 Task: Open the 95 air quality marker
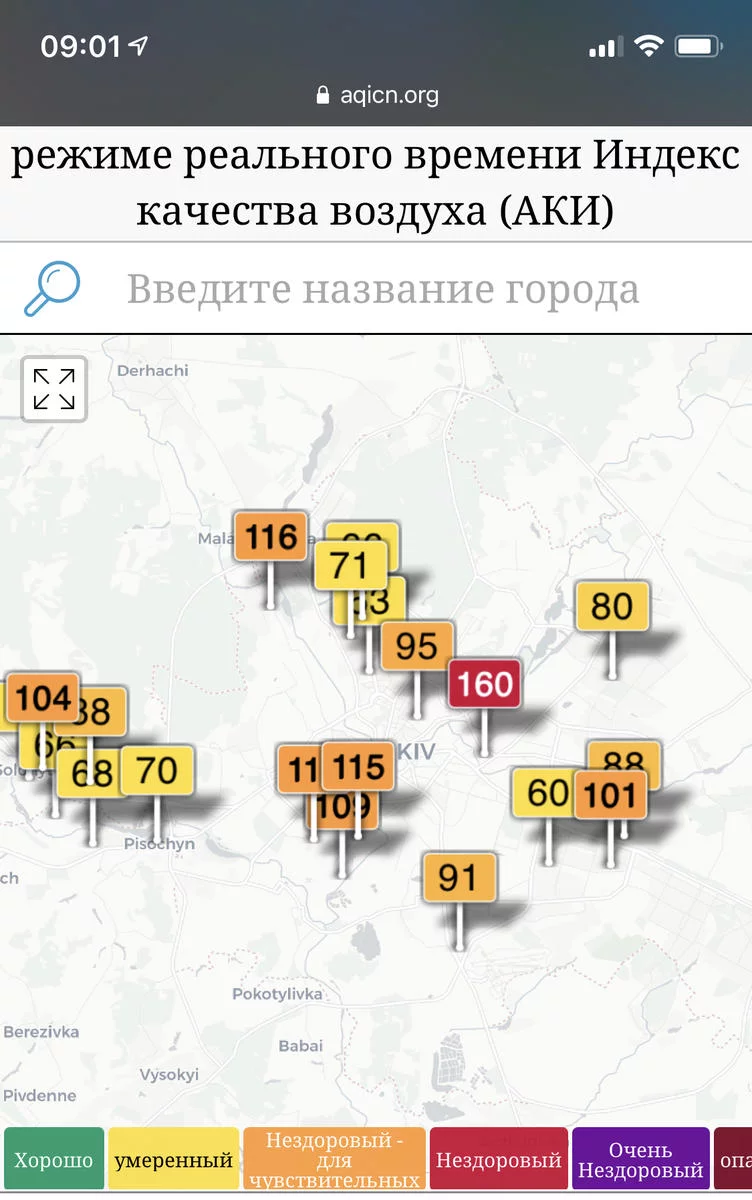click(x=417, y=647)
